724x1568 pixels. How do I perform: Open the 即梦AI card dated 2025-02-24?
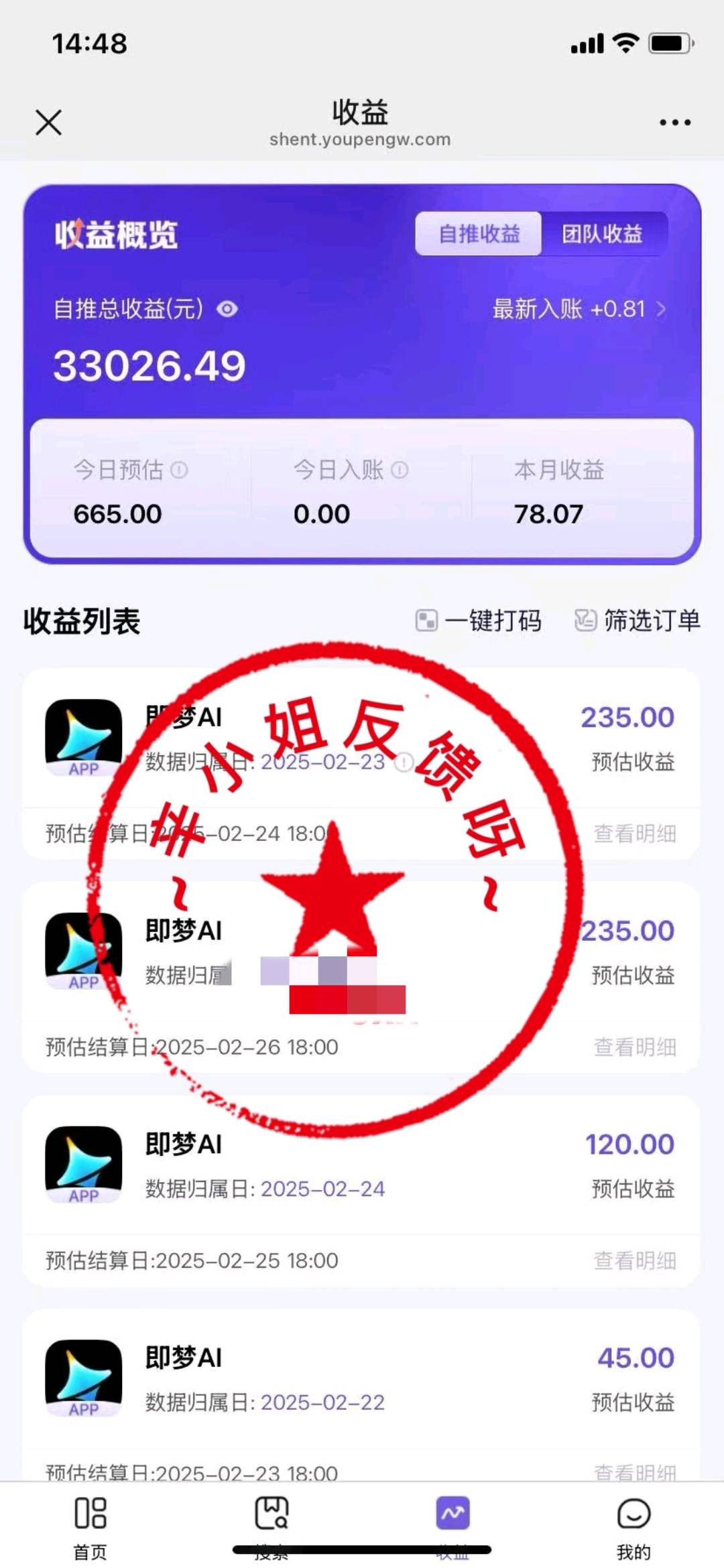[362, 1166]
